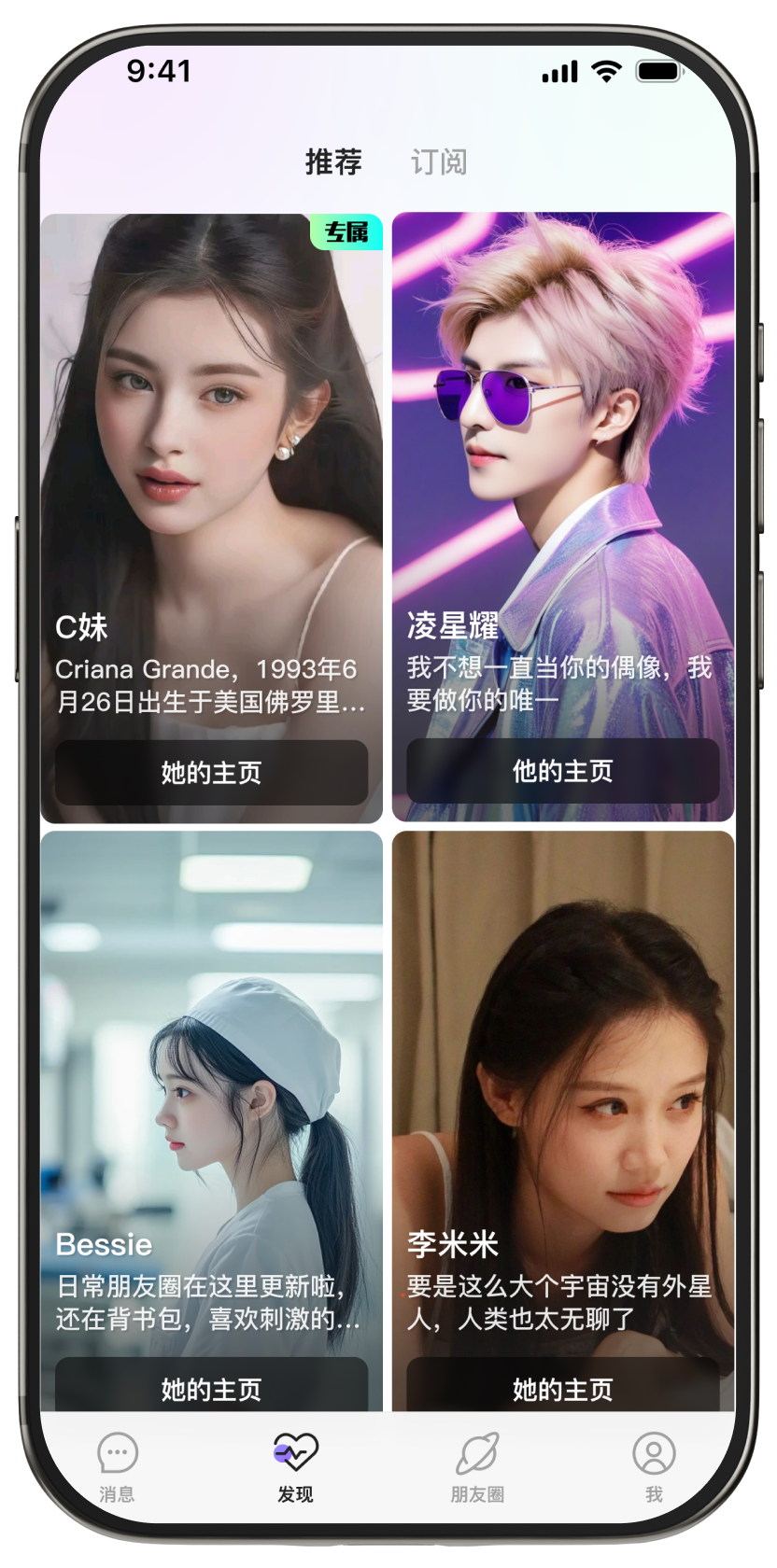This screenshot has height=1568, width=777.
Task: View the 李米米 character card
Action: [x=563, y=1122]
